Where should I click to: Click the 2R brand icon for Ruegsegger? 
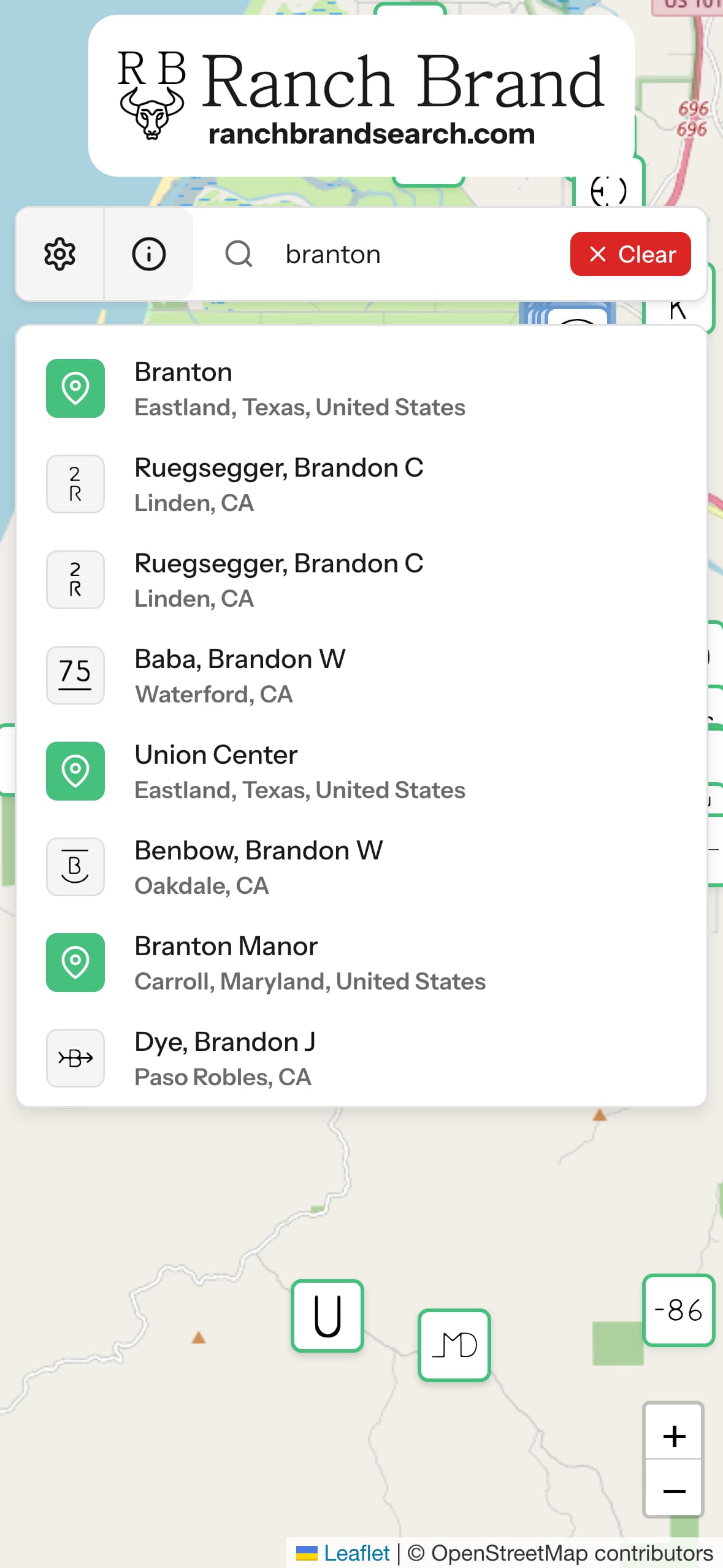75,484
